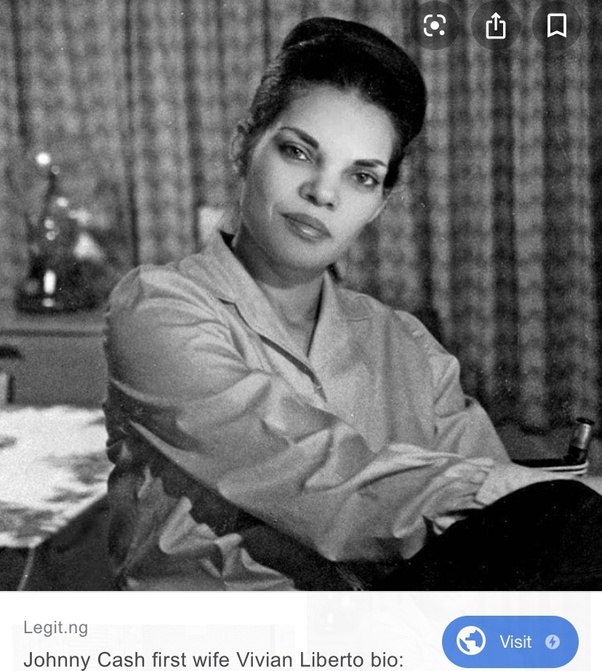Screen dimensions: 602x671
Task: Search this image with Lens
Action: (x=435, y=27)
